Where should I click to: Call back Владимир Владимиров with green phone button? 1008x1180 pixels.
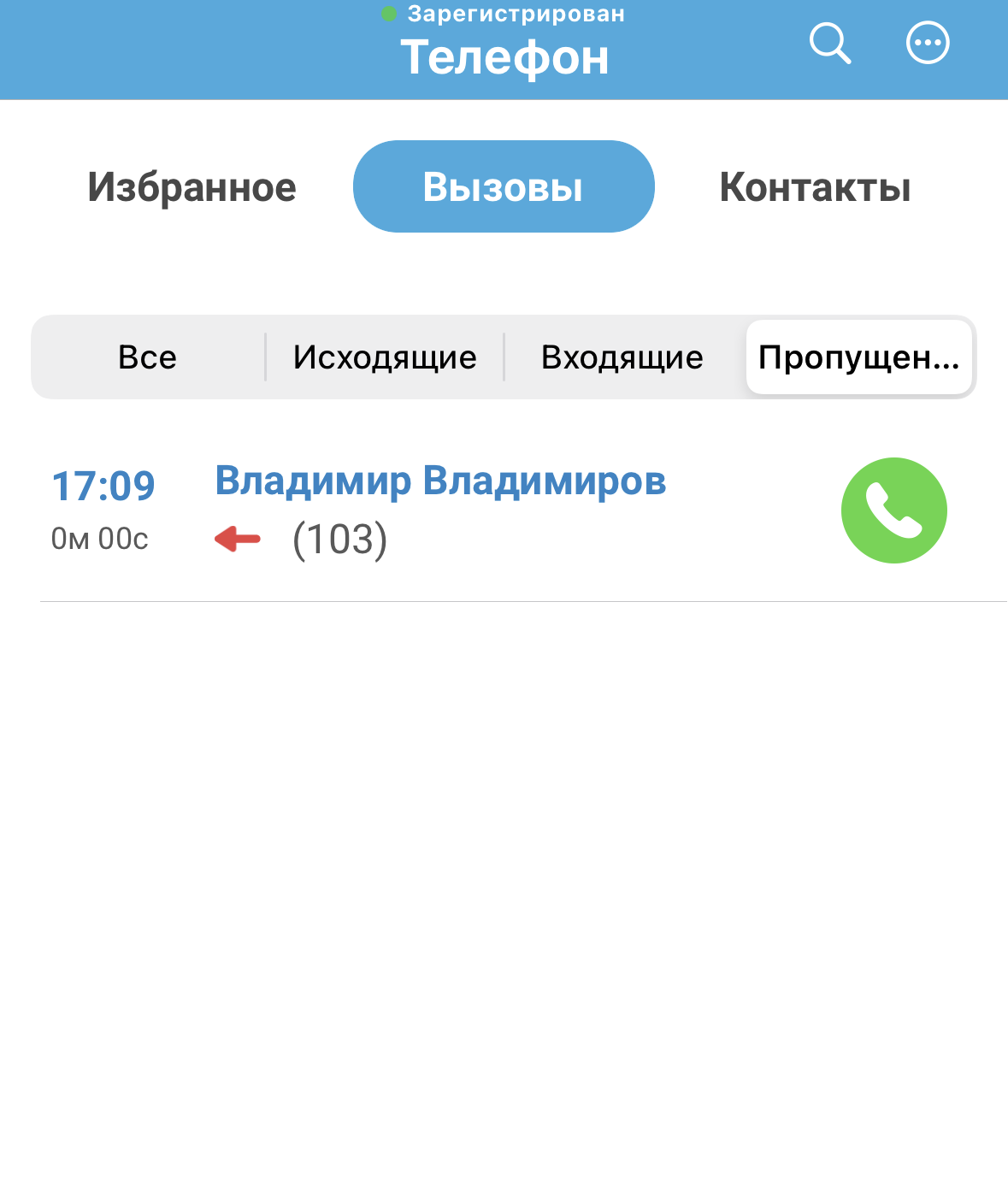pos(893,510)
